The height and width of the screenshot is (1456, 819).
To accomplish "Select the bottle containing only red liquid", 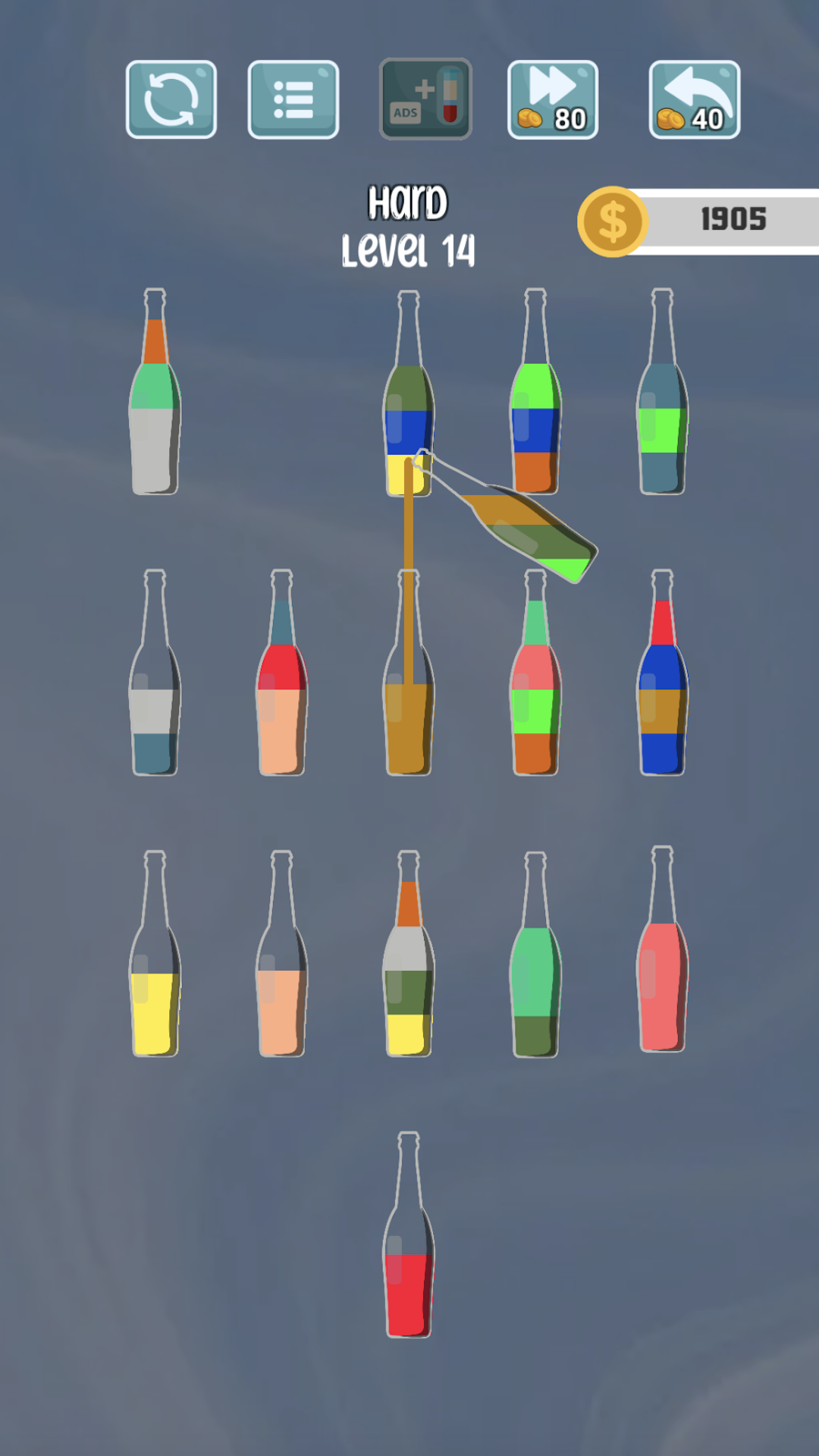I will [409, 1235].
